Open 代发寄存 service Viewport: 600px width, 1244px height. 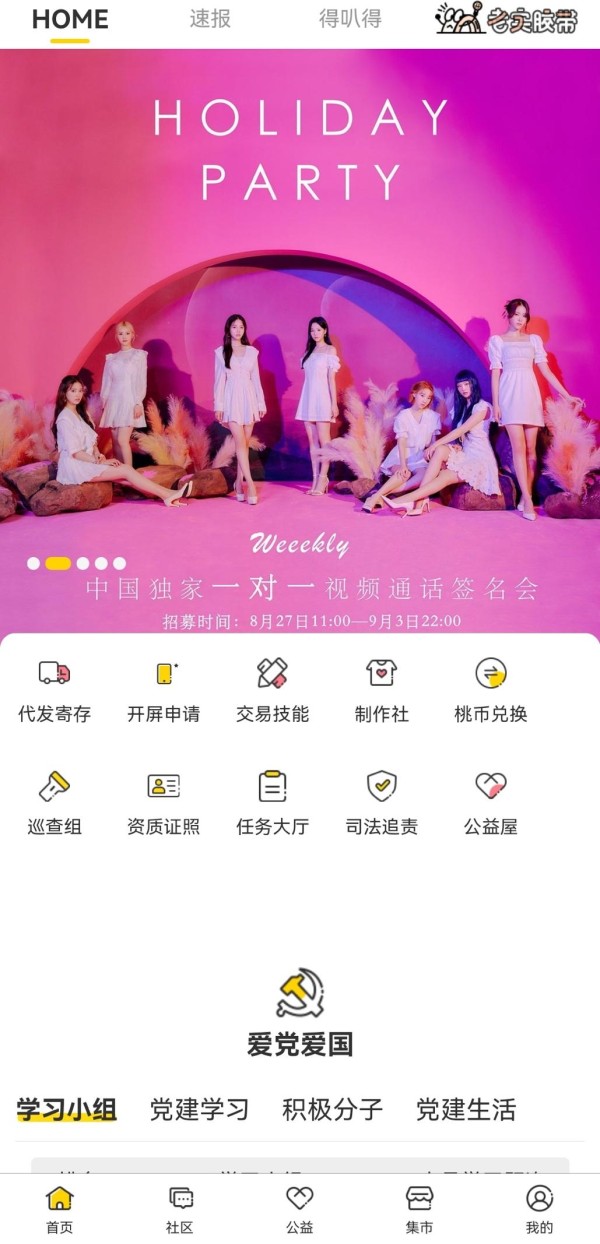click(54, 690)
